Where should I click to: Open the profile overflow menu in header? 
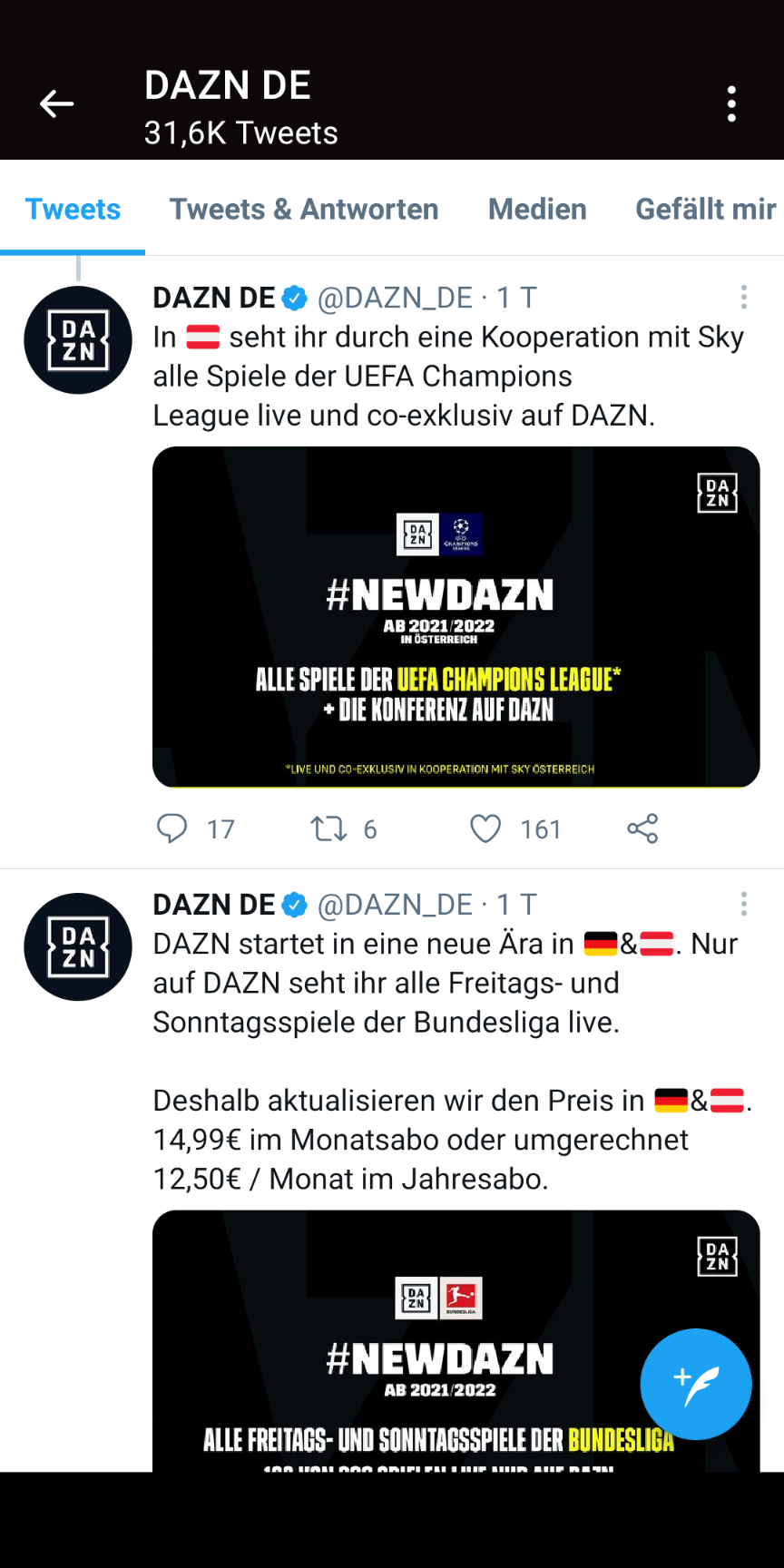(731, 104)
